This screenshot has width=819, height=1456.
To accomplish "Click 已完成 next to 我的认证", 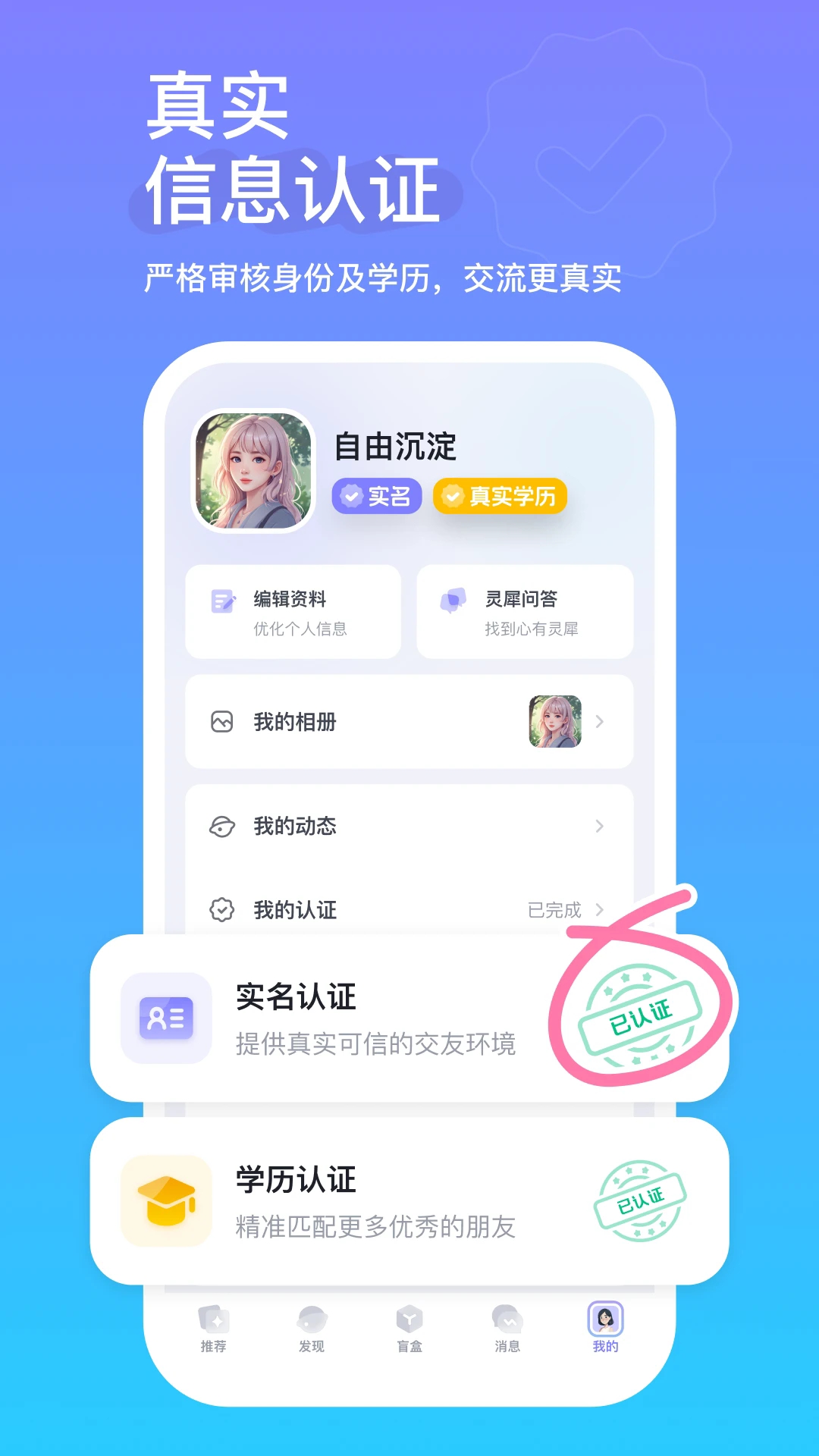I will click(x=554, y=910).
